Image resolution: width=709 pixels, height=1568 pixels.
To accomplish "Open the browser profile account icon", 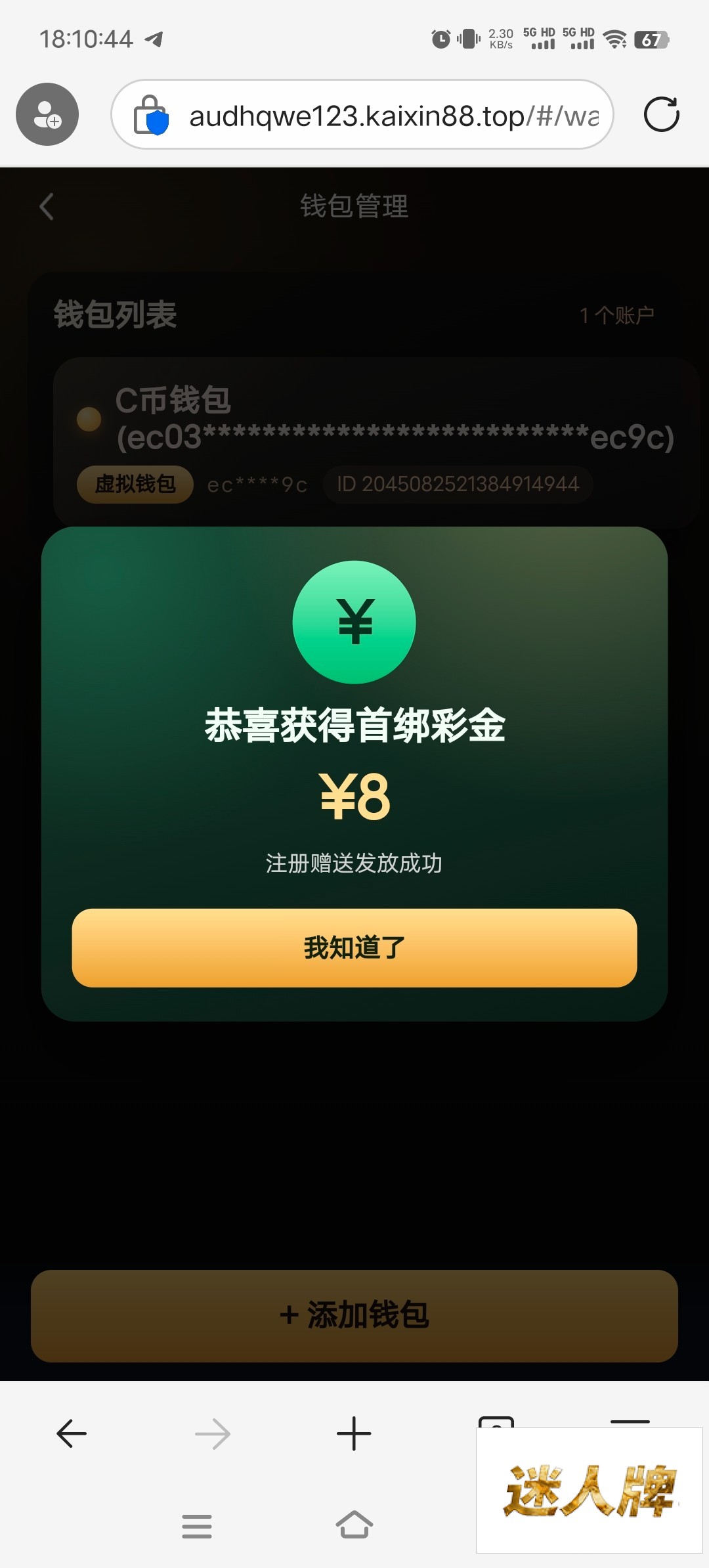I will 47,114.
